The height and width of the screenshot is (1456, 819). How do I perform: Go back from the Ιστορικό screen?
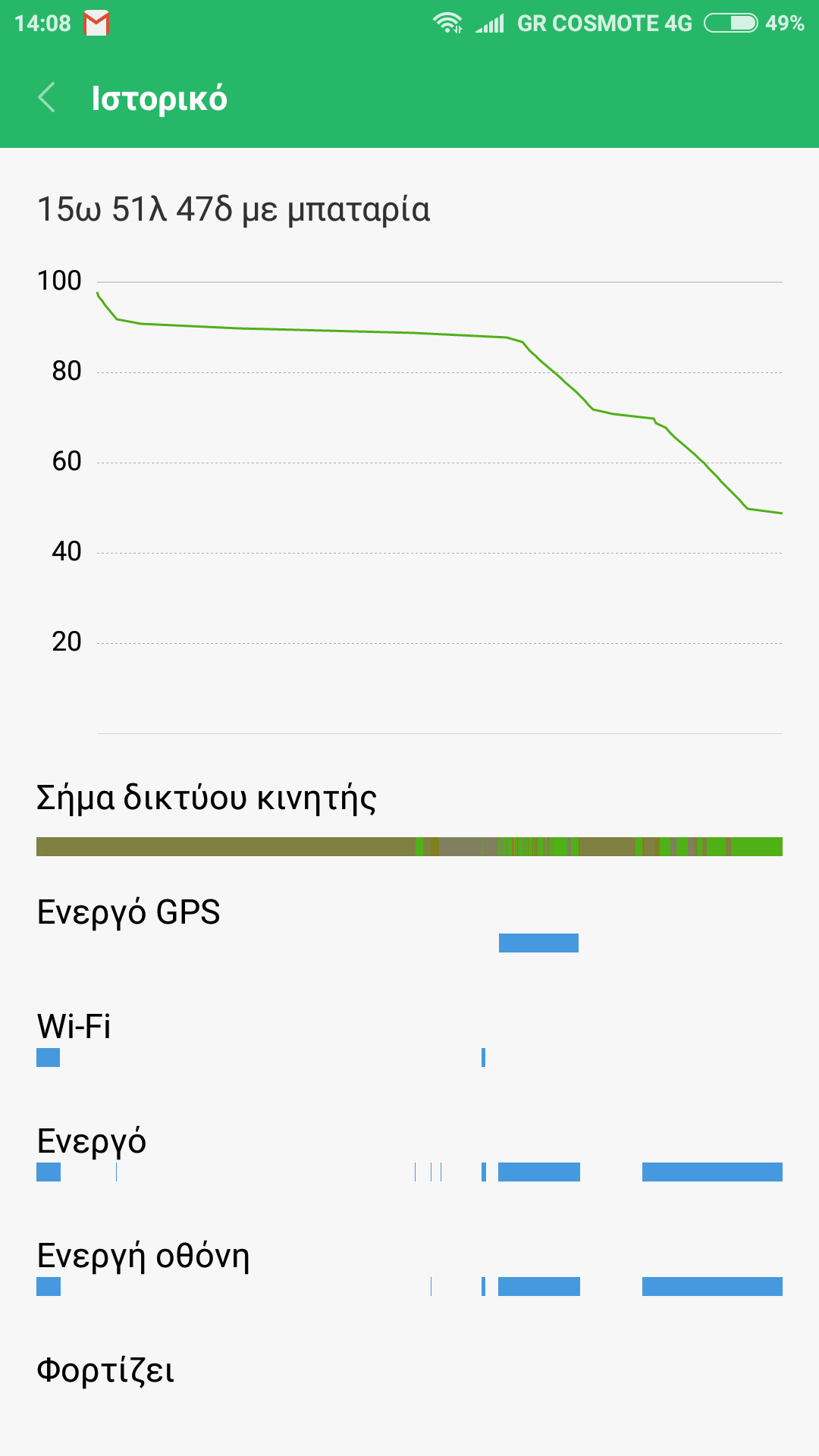pos(47,98)
